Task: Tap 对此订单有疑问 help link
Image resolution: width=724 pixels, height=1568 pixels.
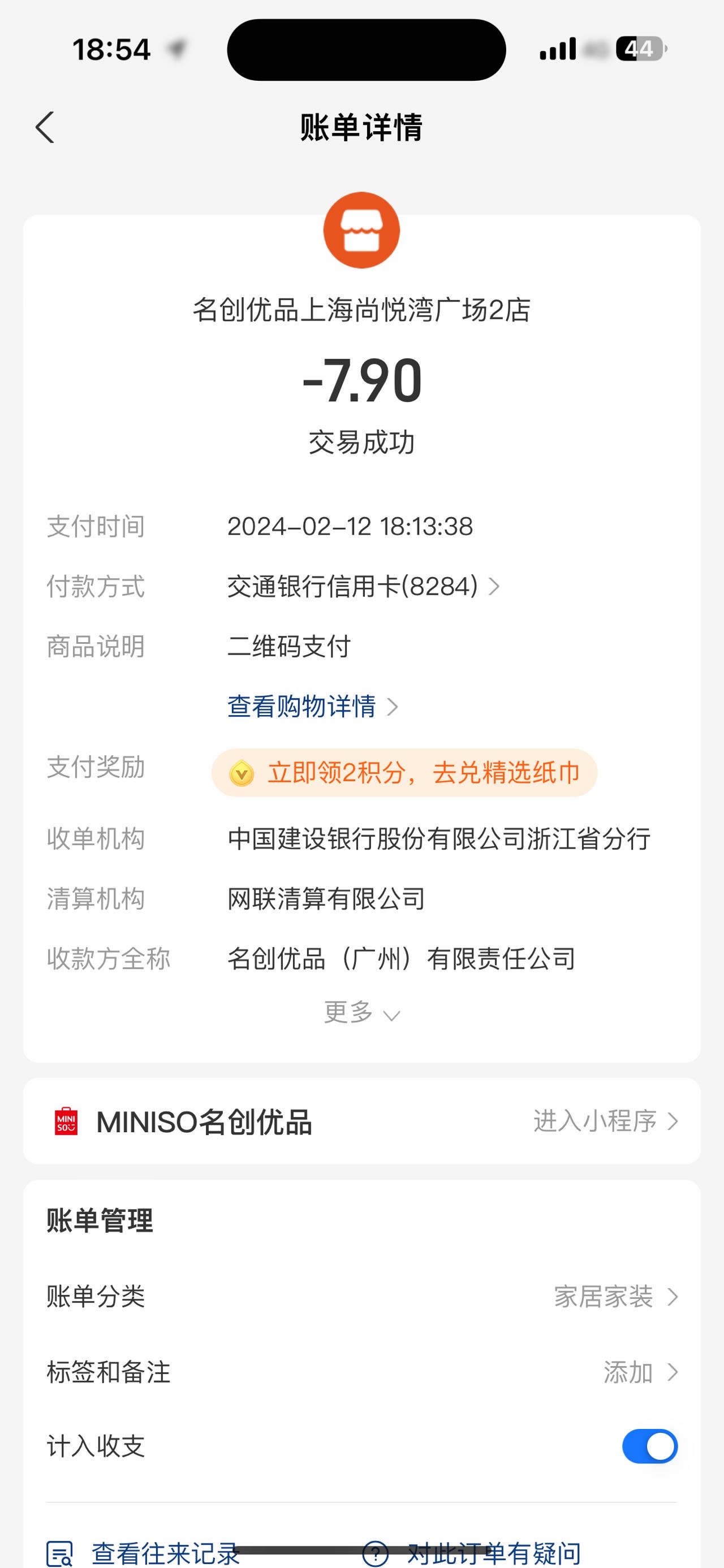Action: (x=472, y=1553)
